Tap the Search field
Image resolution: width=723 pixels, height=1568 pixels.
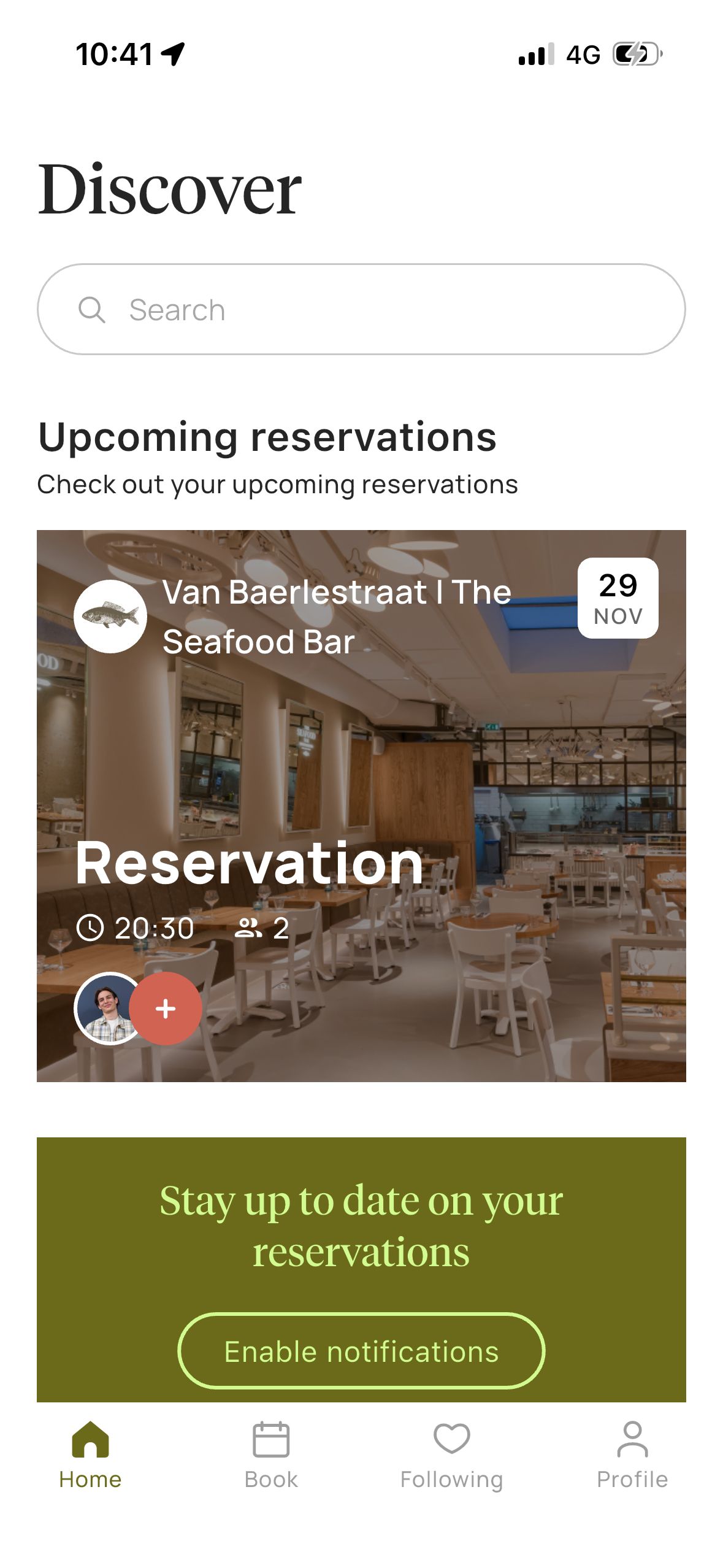point(361,309)
